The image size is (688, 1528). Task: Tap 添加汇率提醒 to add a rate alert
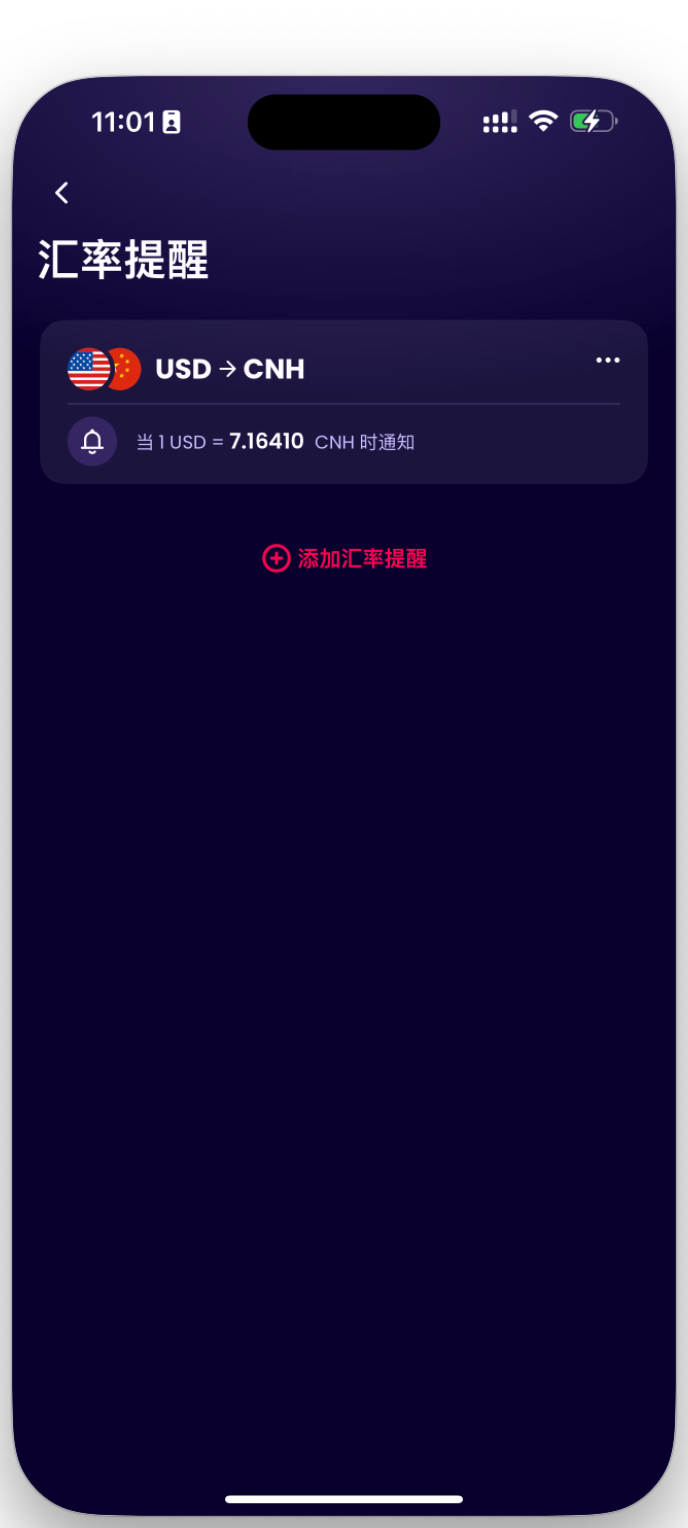click(345, 559)
